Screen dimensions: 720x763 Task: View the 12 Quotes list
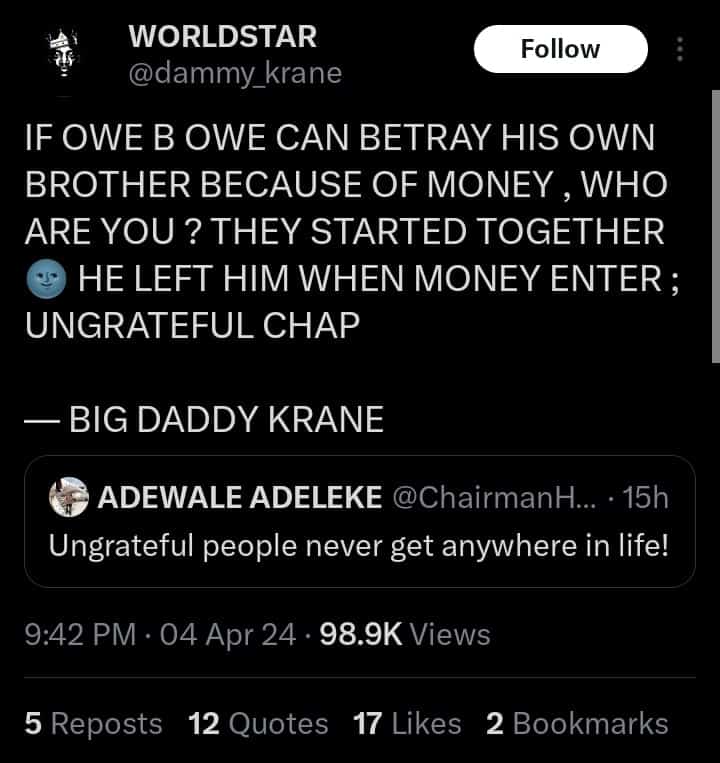[x=258, y=723]
